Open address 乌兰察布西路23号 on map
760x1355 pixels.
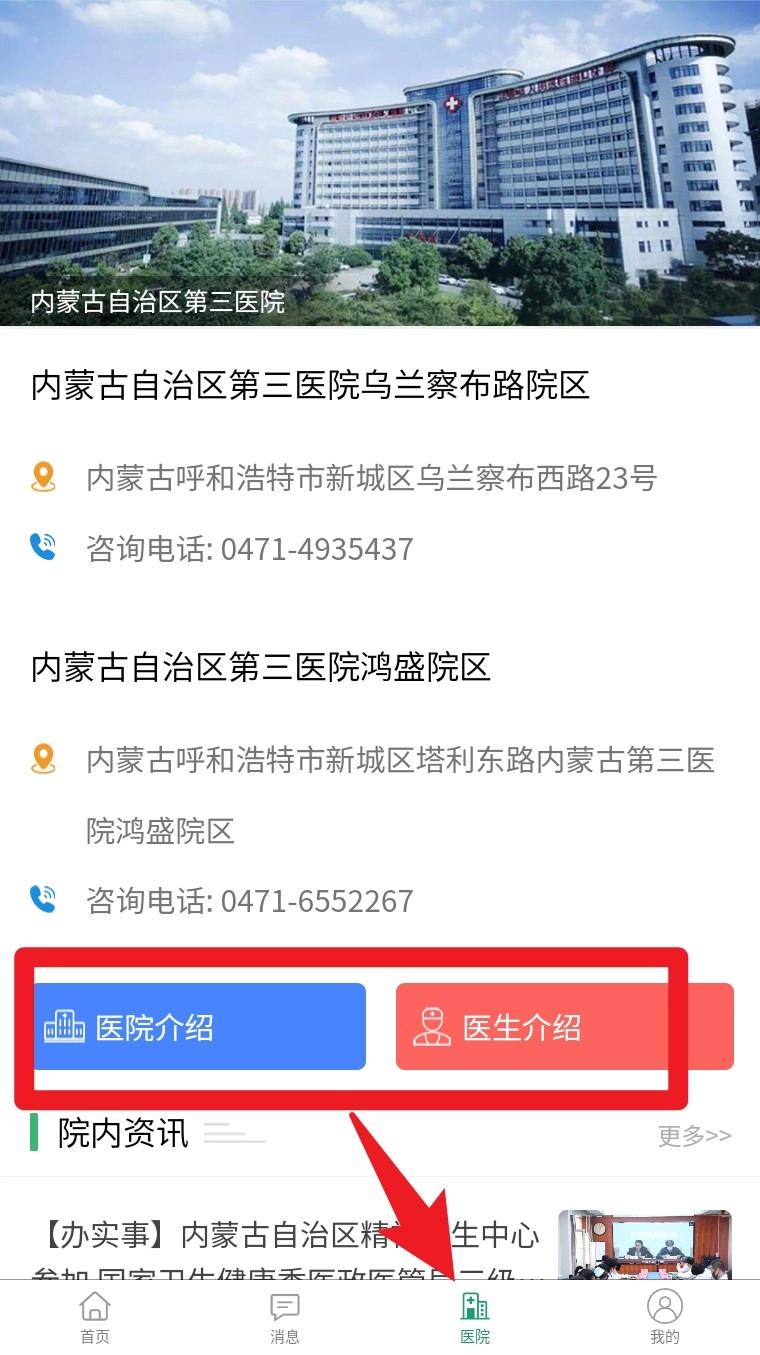click(371, 478)
